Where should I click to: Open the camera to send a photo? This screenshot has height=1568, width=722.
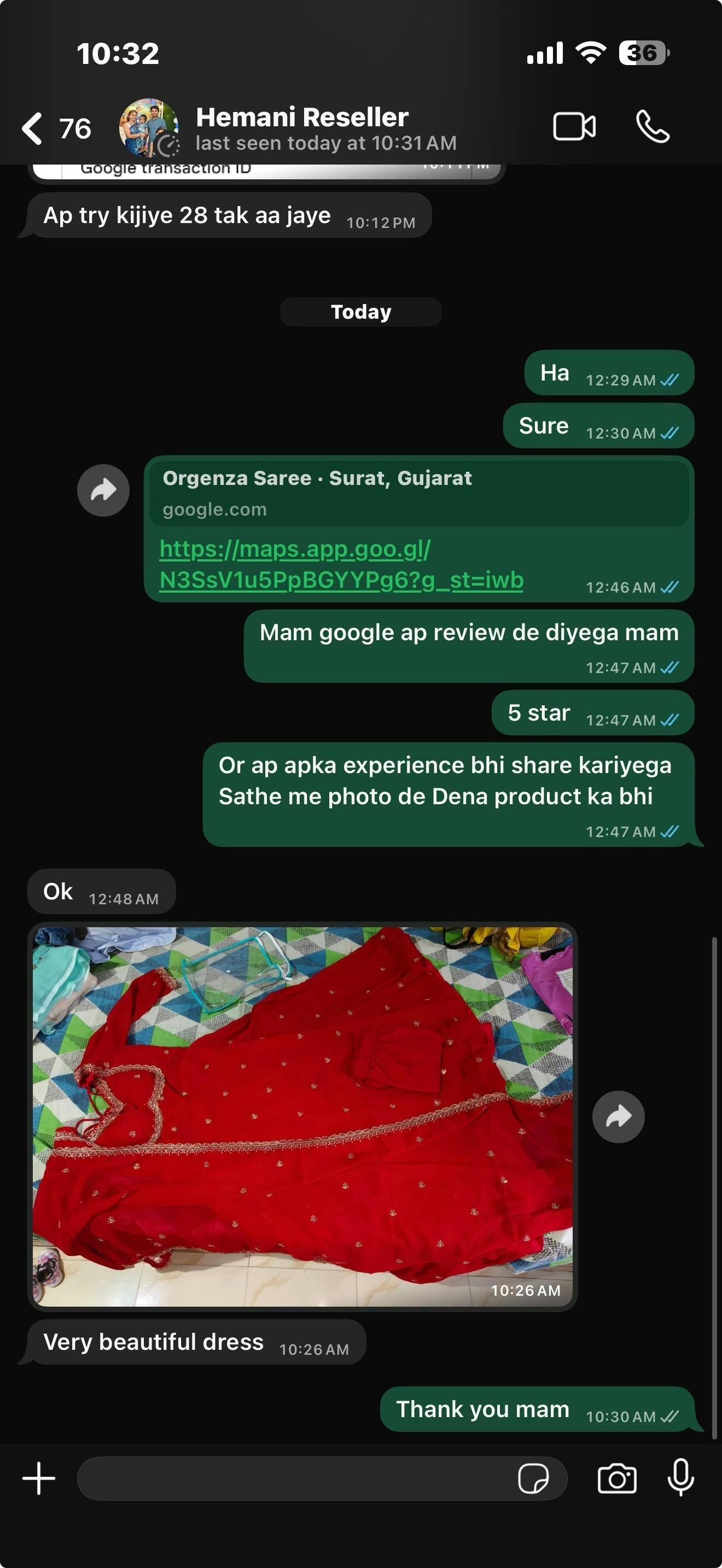point(616,1478)
